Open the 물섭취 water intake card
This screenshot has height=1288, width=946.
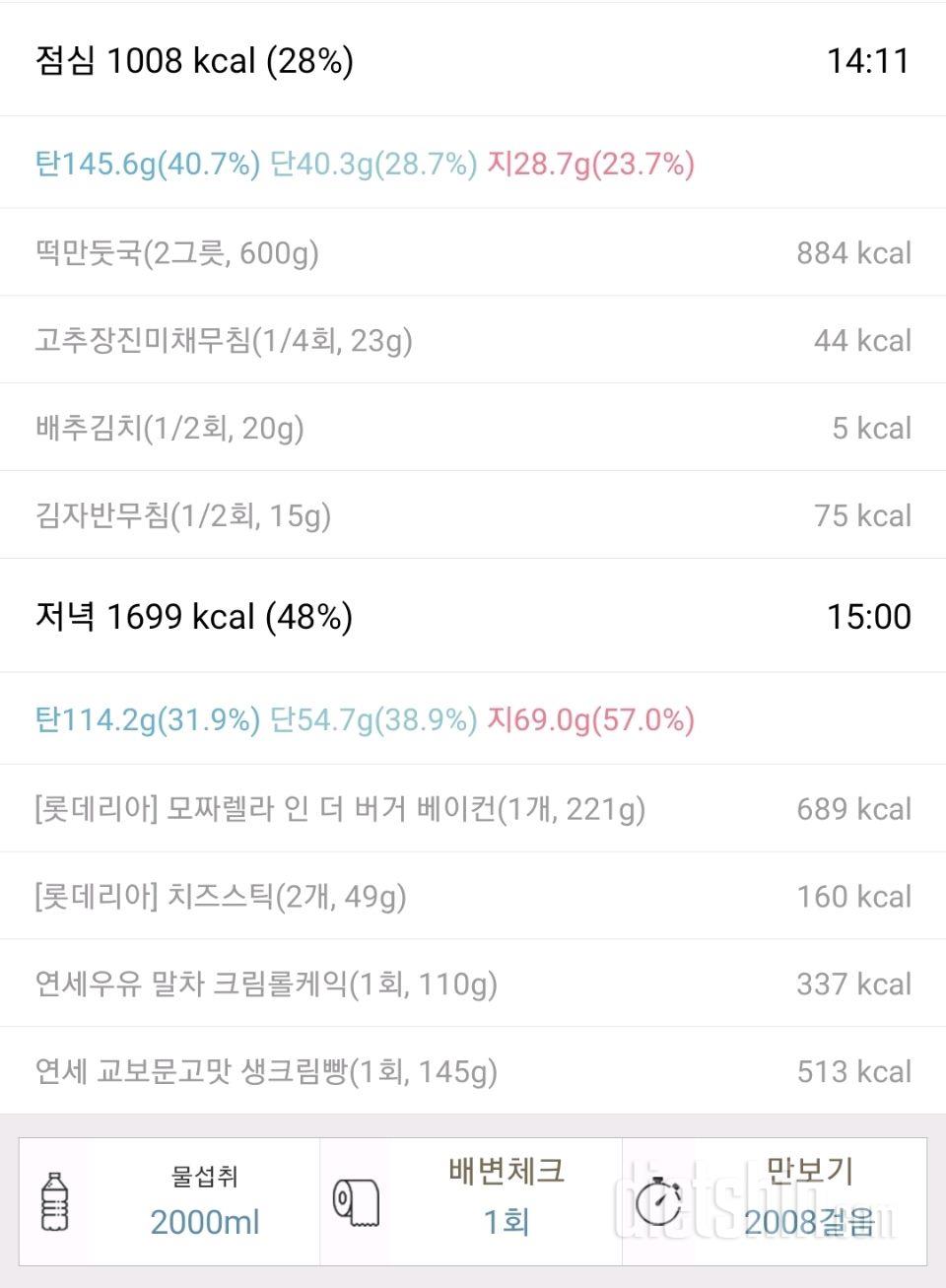point(169,1202)
